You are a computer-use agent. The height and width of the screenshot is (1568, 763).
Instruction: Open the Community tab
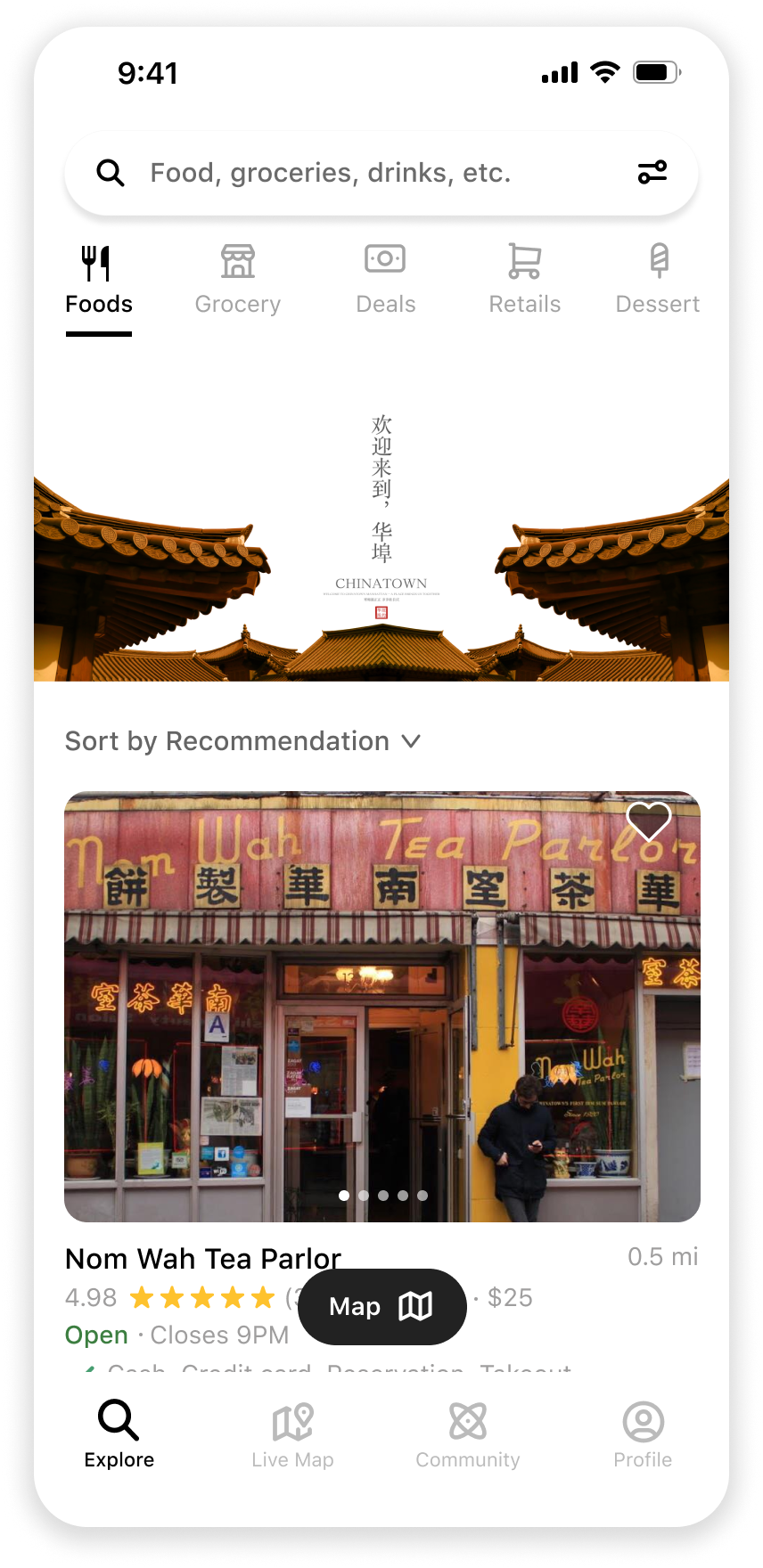click(468, 1433)
